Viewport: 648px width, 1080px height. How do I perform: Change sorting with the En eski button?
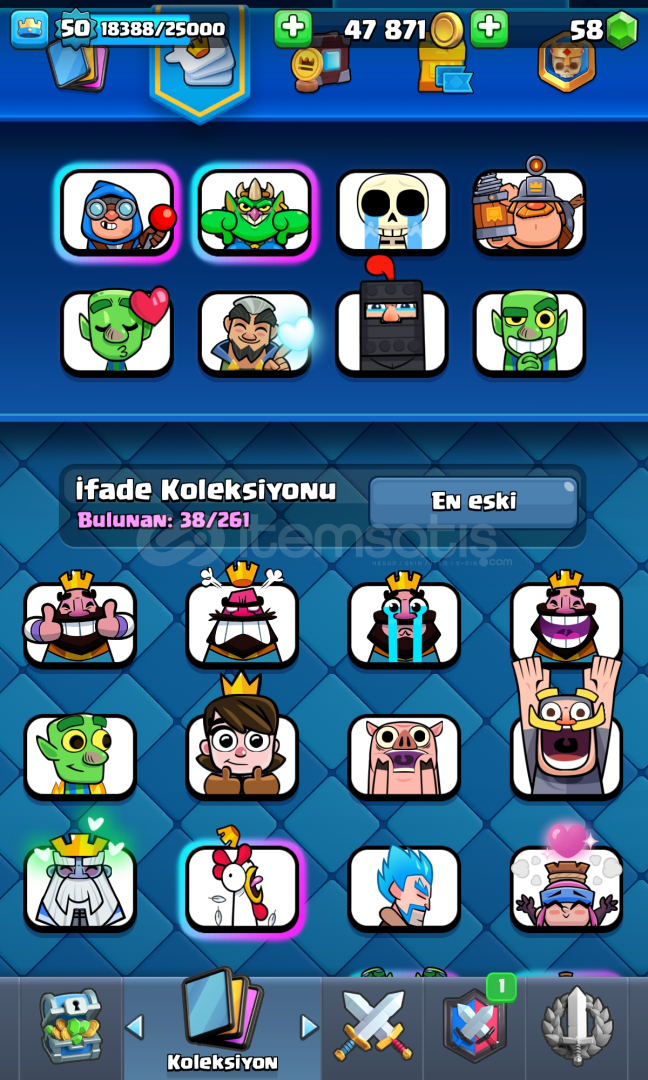click(474, 502)
